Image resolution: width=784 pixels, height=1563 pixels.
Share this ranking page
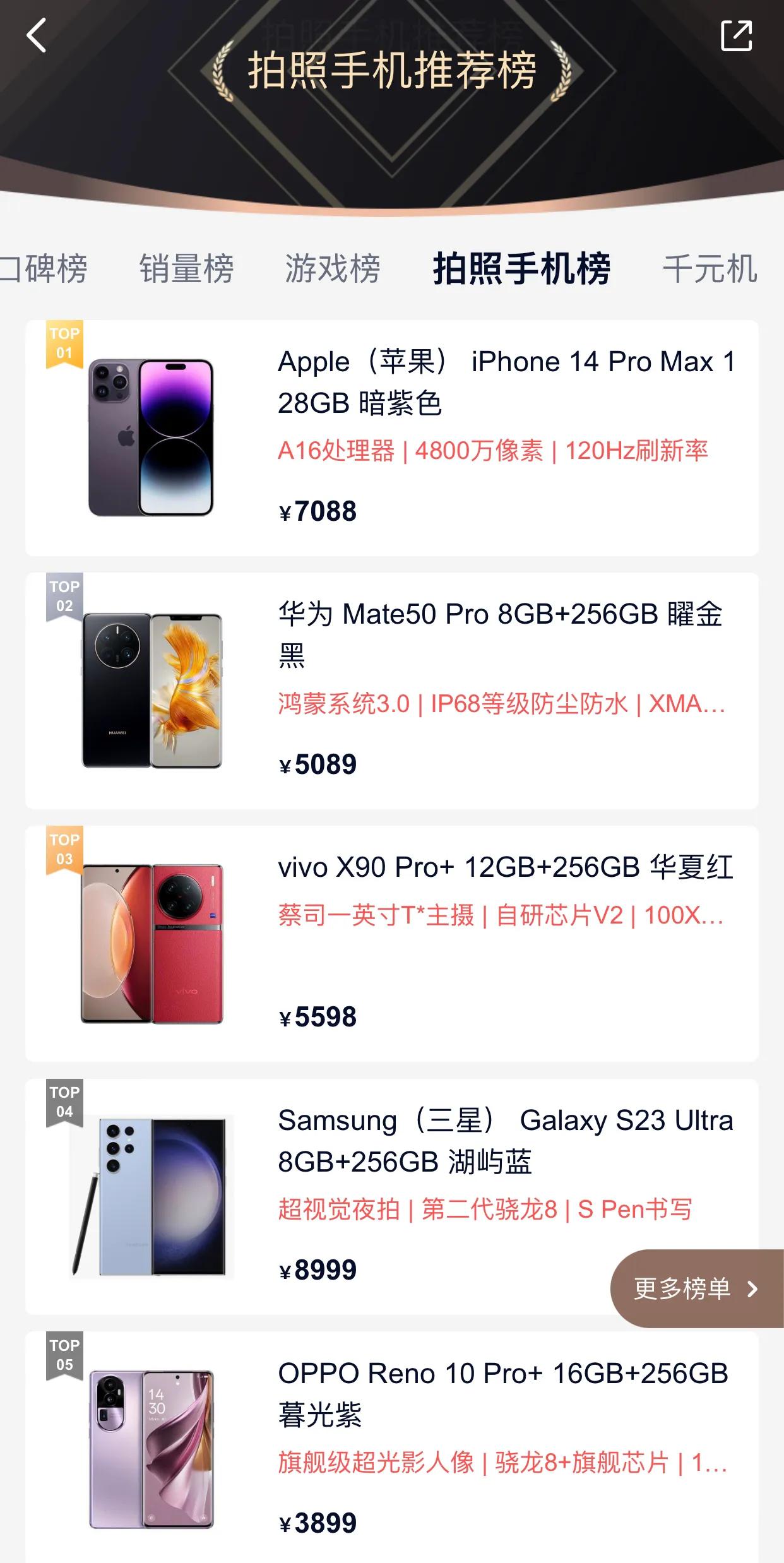click(736, 35)
